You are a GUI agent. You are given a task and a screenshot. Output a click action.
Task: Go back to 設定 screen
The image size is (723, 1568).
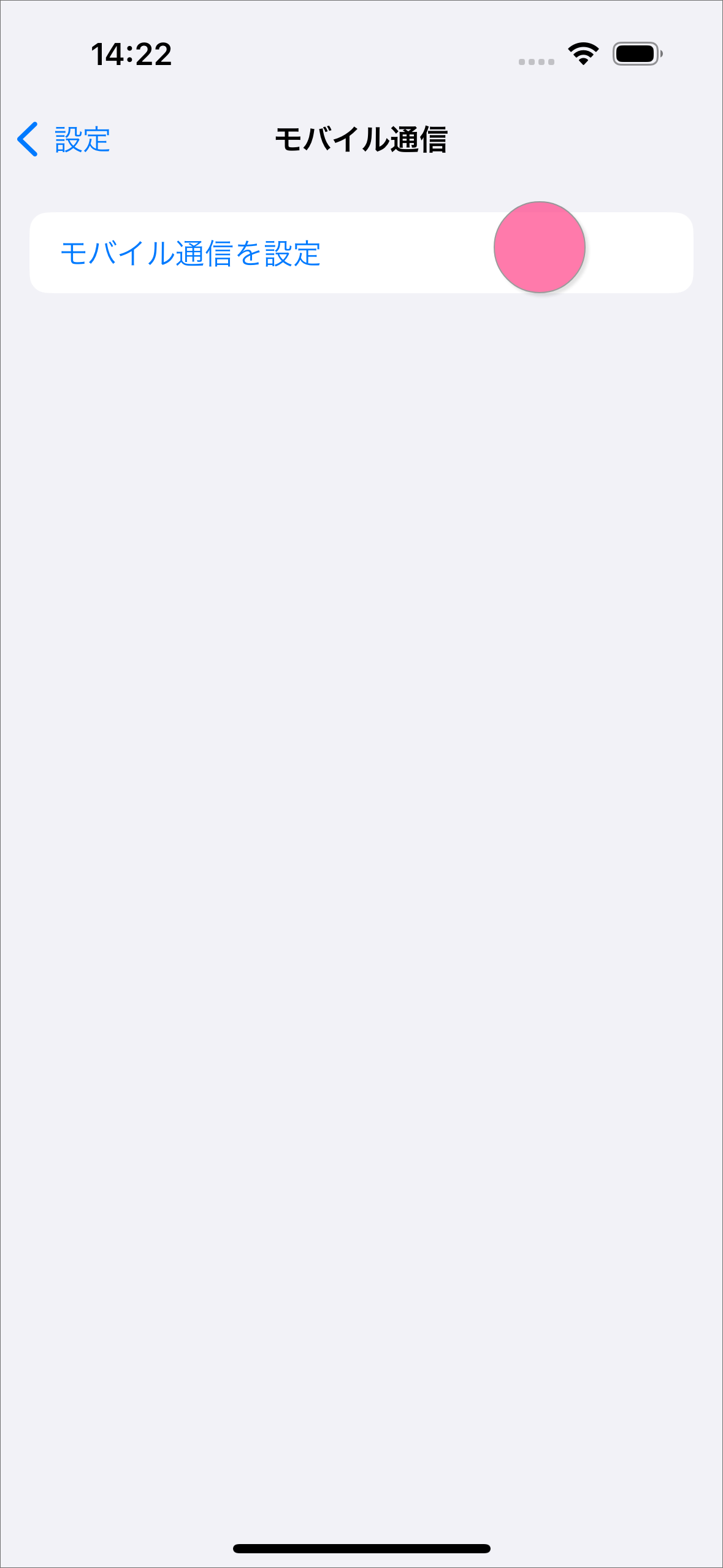point(64,139)
